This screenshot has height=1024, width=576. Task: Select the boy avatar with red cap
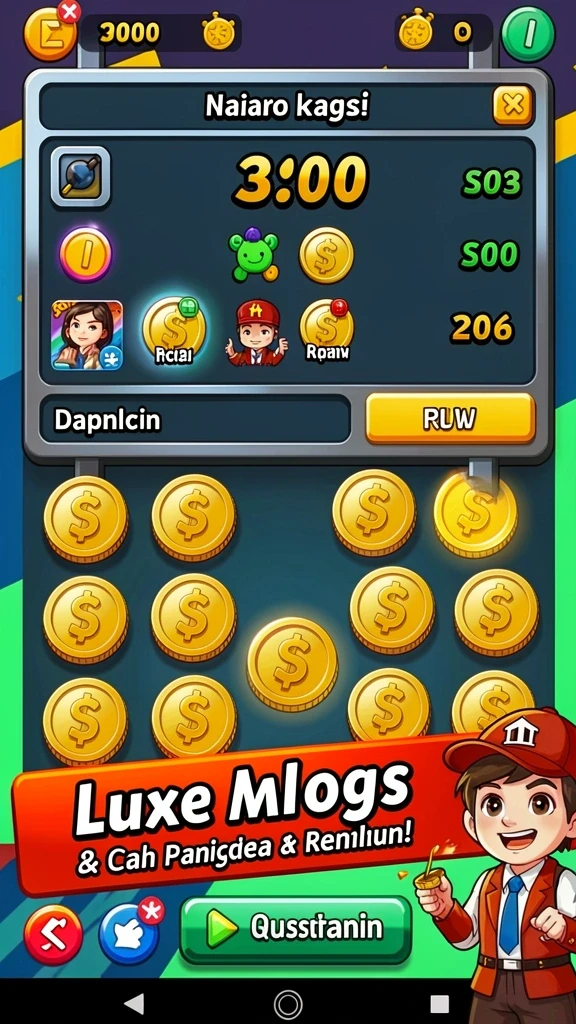257,333
